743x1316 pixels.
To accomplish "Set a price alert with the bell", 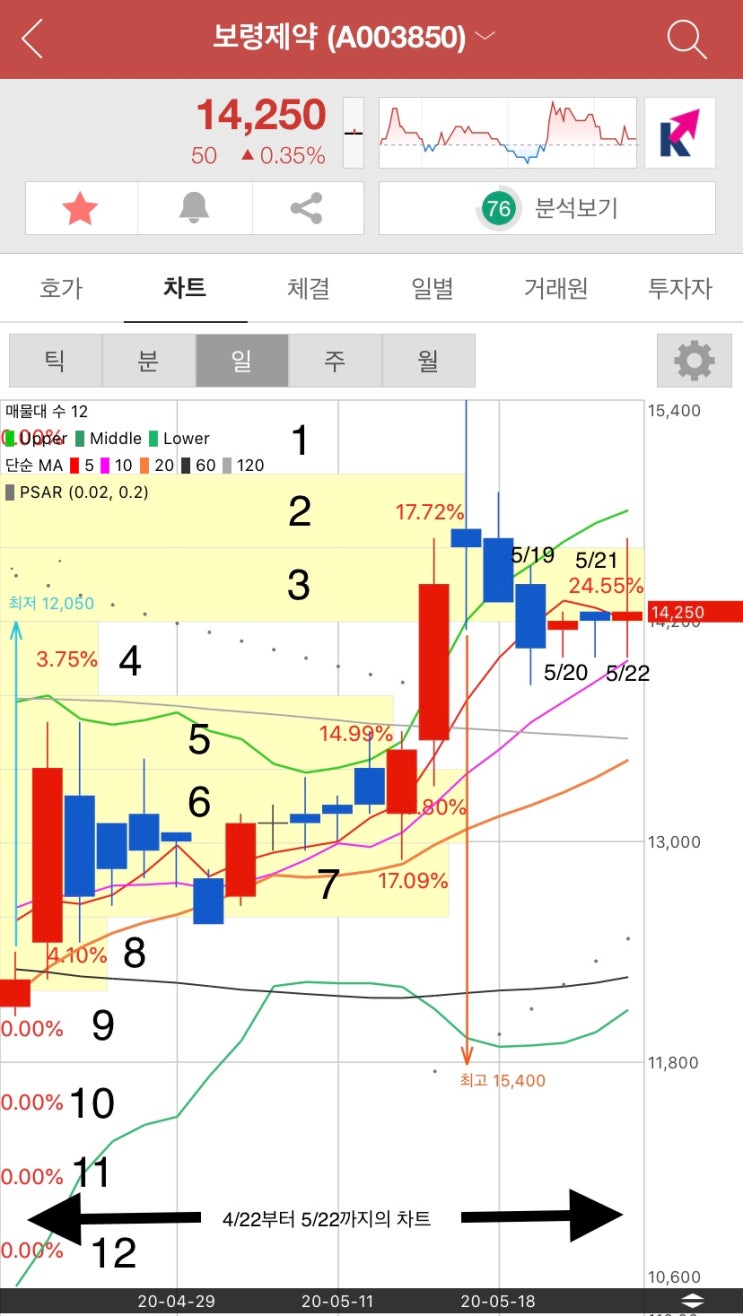I will click(194, 208).
